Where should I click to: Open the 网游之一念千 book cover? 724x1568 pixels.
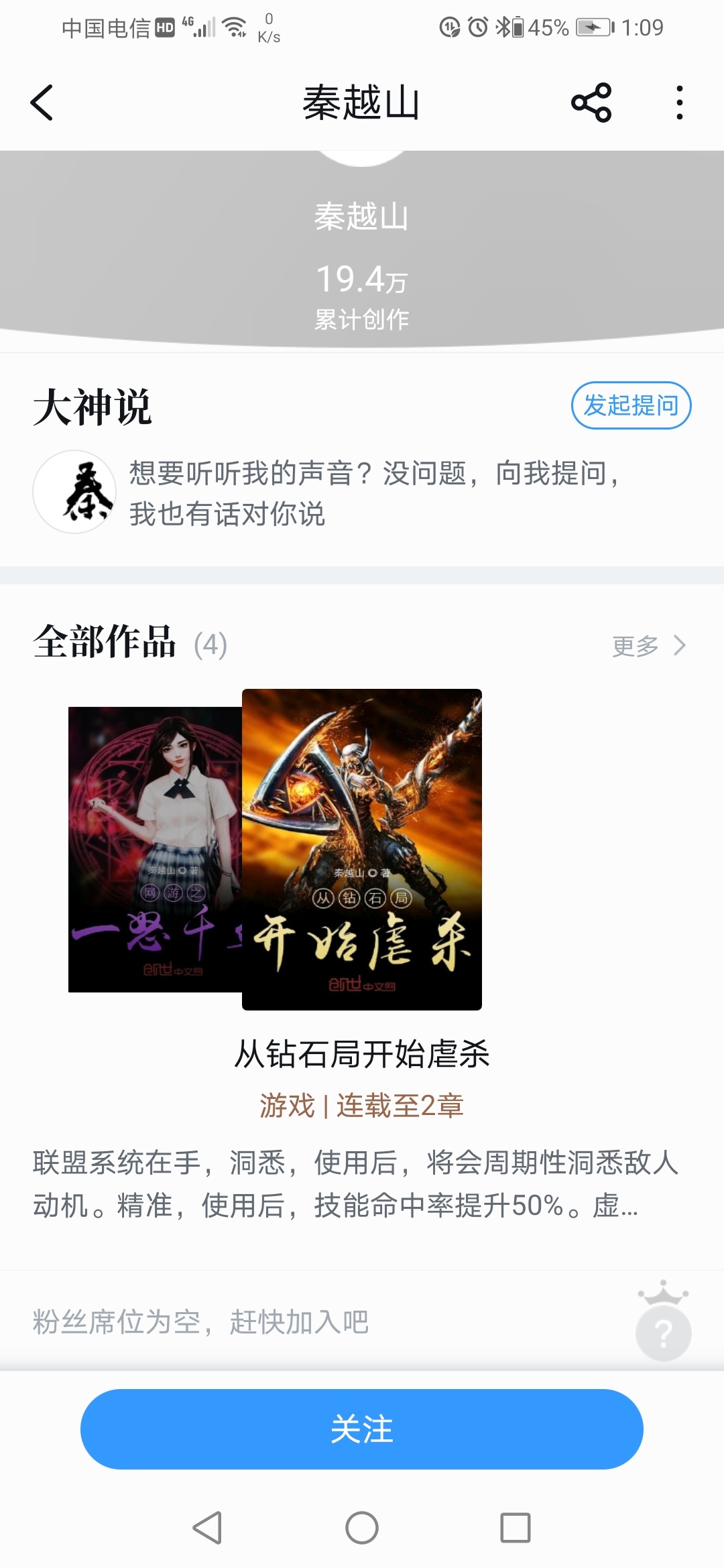(155, 850)
